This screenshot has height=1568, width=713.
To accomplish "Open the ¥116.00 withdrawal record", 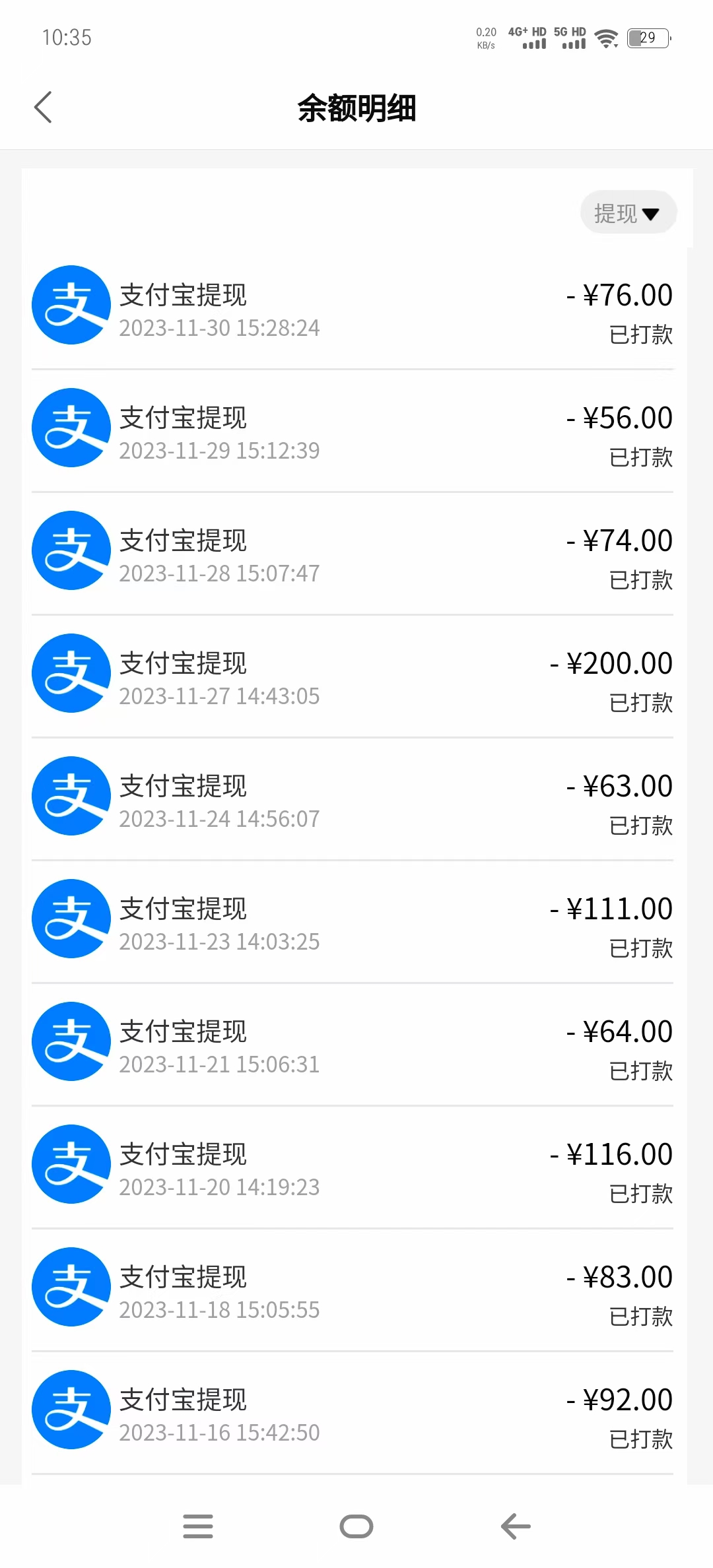I will pos(353,1167).
